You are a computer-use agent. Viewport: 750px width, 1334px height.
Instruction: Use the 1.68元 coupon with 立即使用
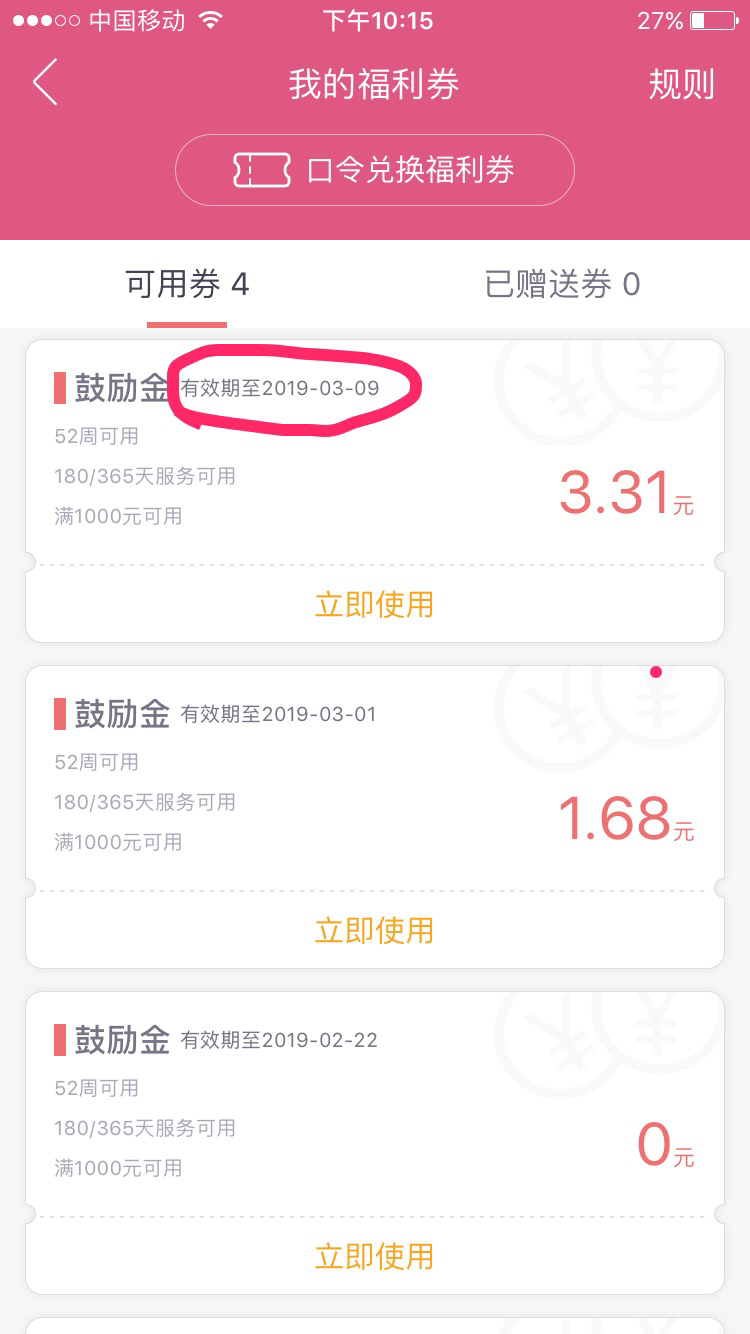click(x=375, y=931)
